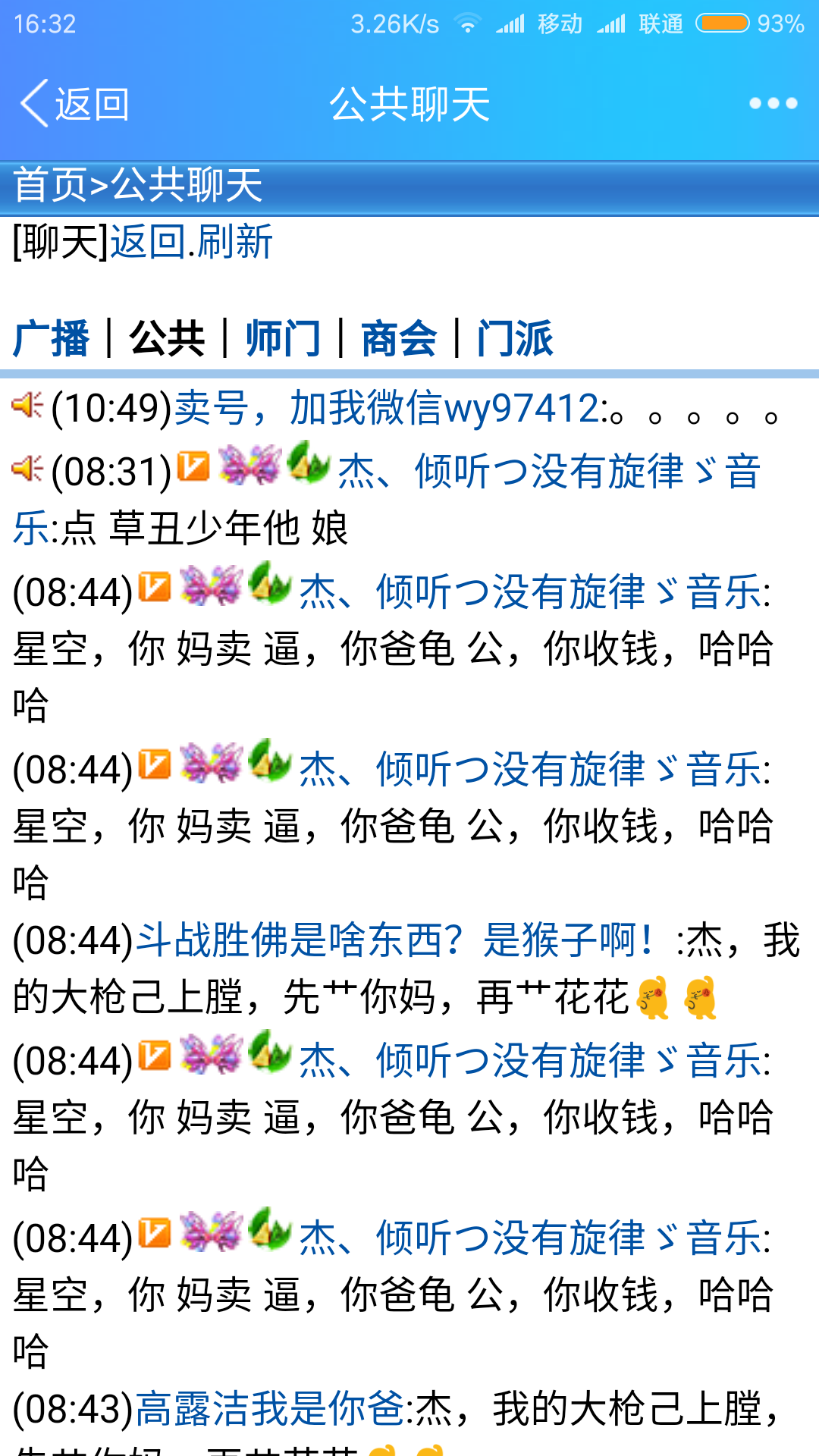
Task: Tap the 刷新 refresh link
Action: [235, 243]
